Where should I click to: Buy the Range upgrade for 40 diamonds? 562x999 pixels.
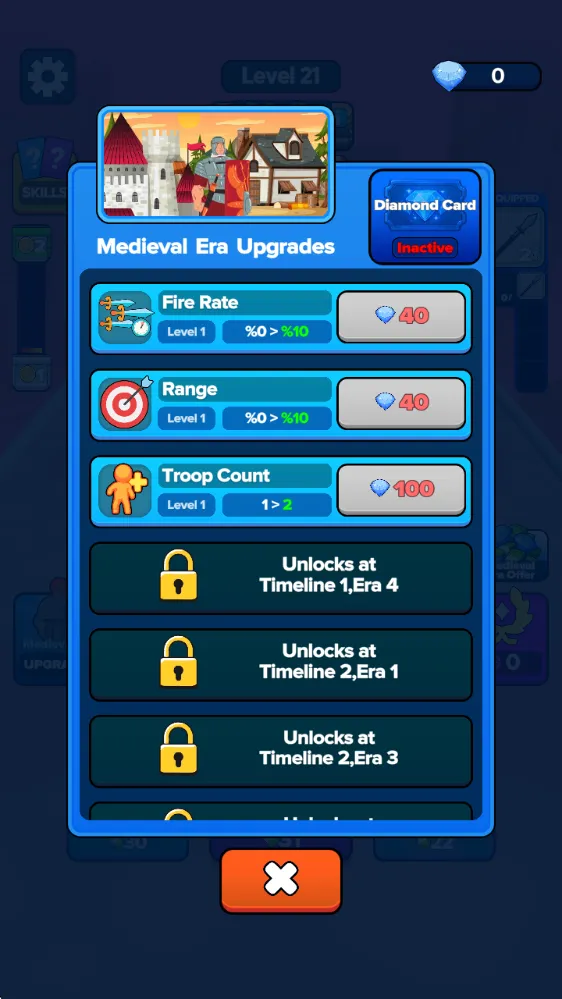click(401, 403)
